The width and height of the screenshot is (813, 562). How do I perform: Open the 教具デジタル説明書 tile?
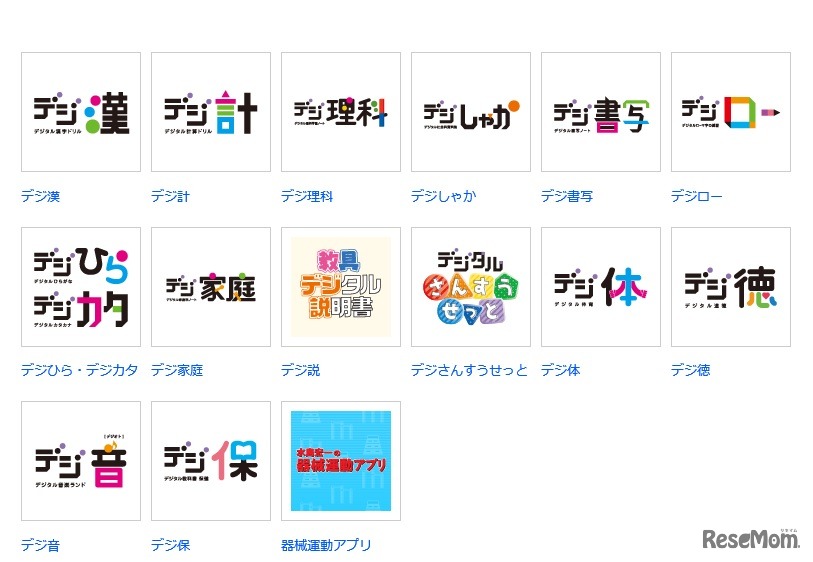[x=341, y=287]
